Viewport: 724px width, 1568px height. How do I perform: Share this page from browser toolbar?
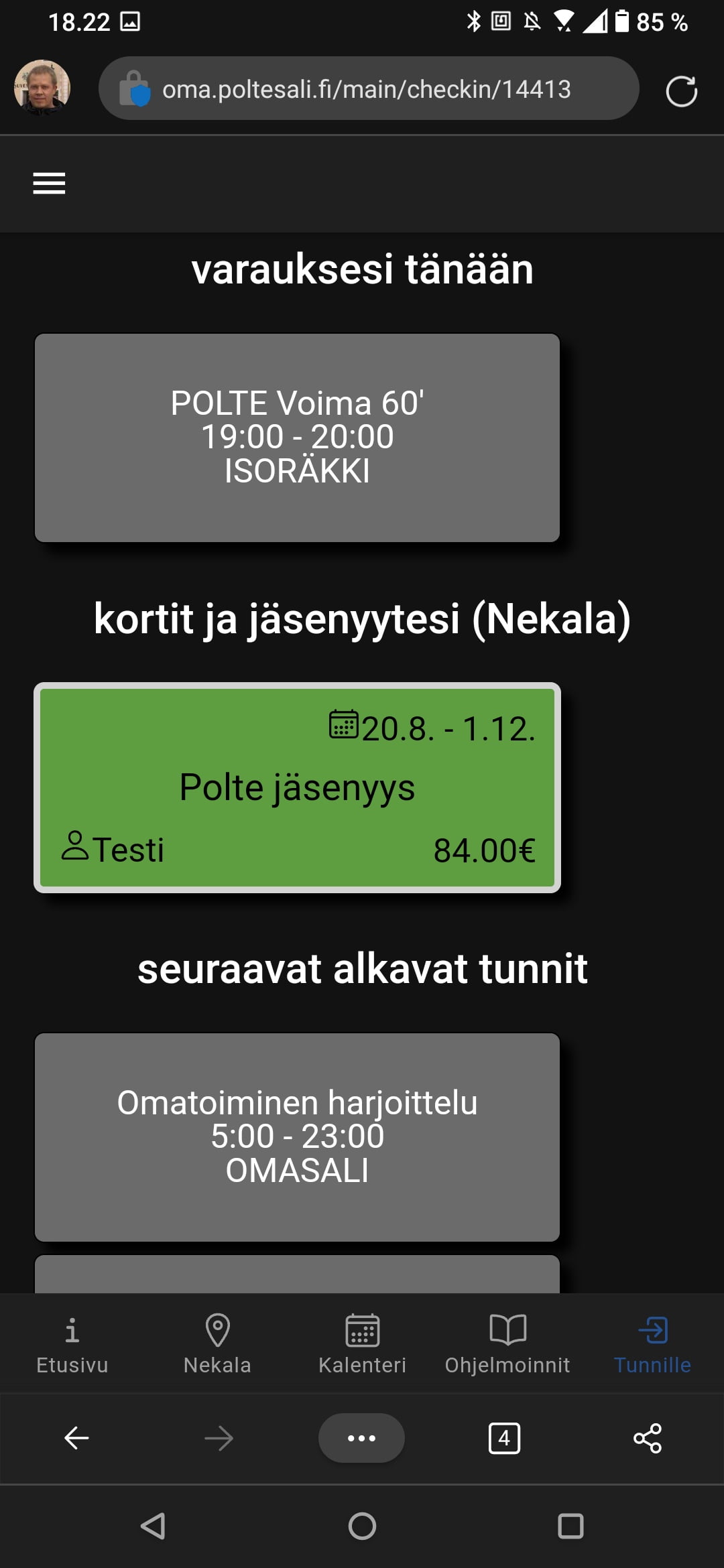click(647, 1438)
